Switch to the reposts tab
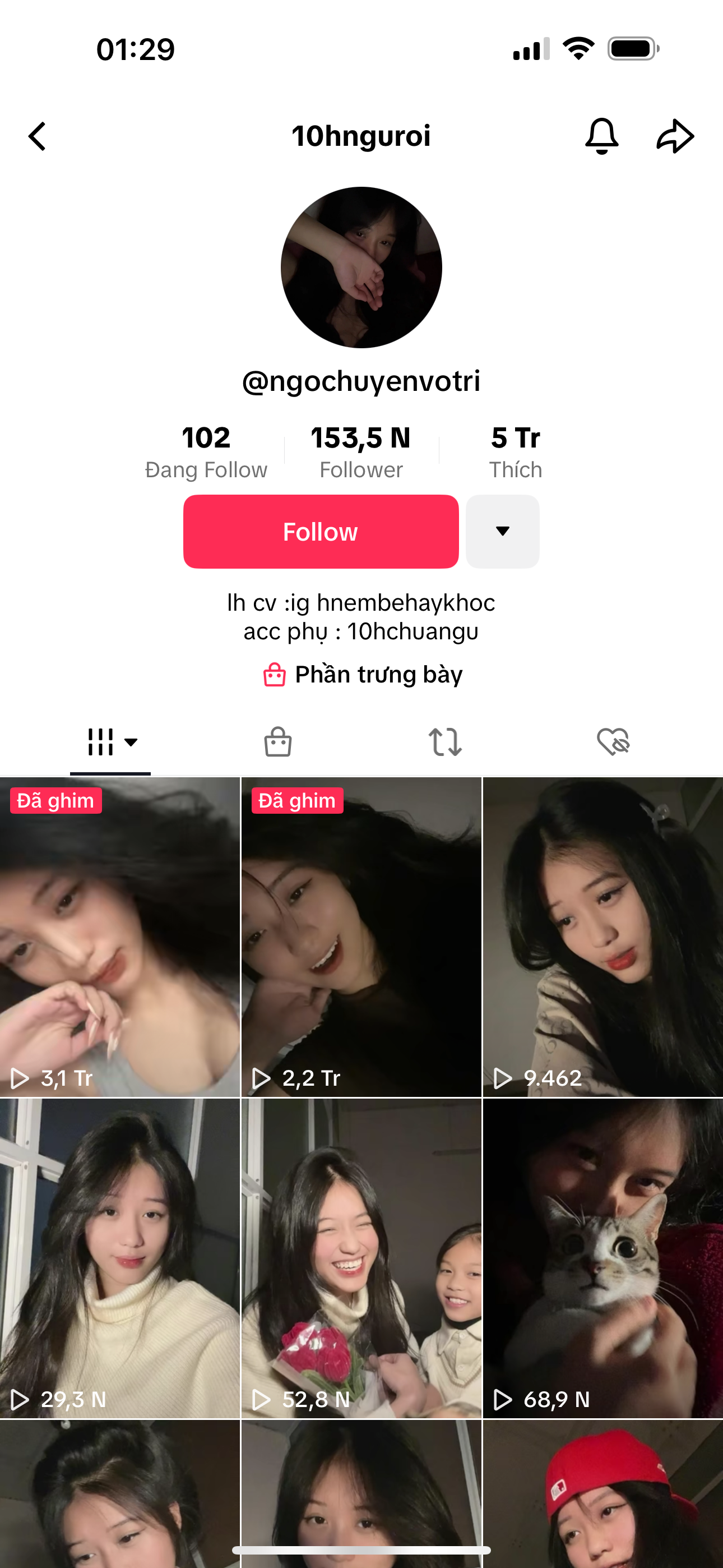Viewport: 723px width, 1568px height. tap(445, 742)
